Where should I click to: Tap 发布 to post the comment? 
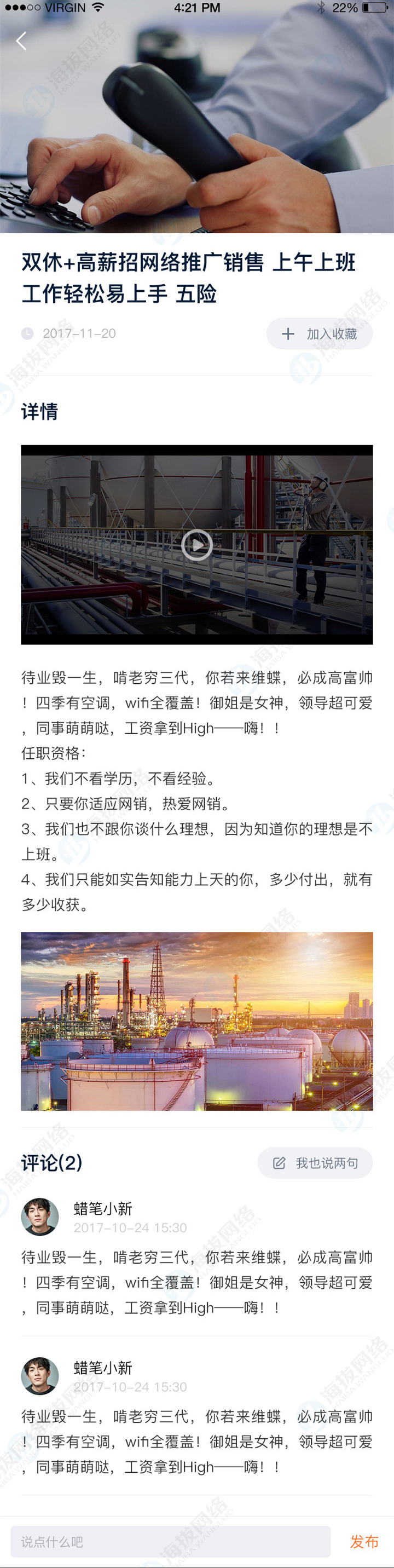point(364,1541)
